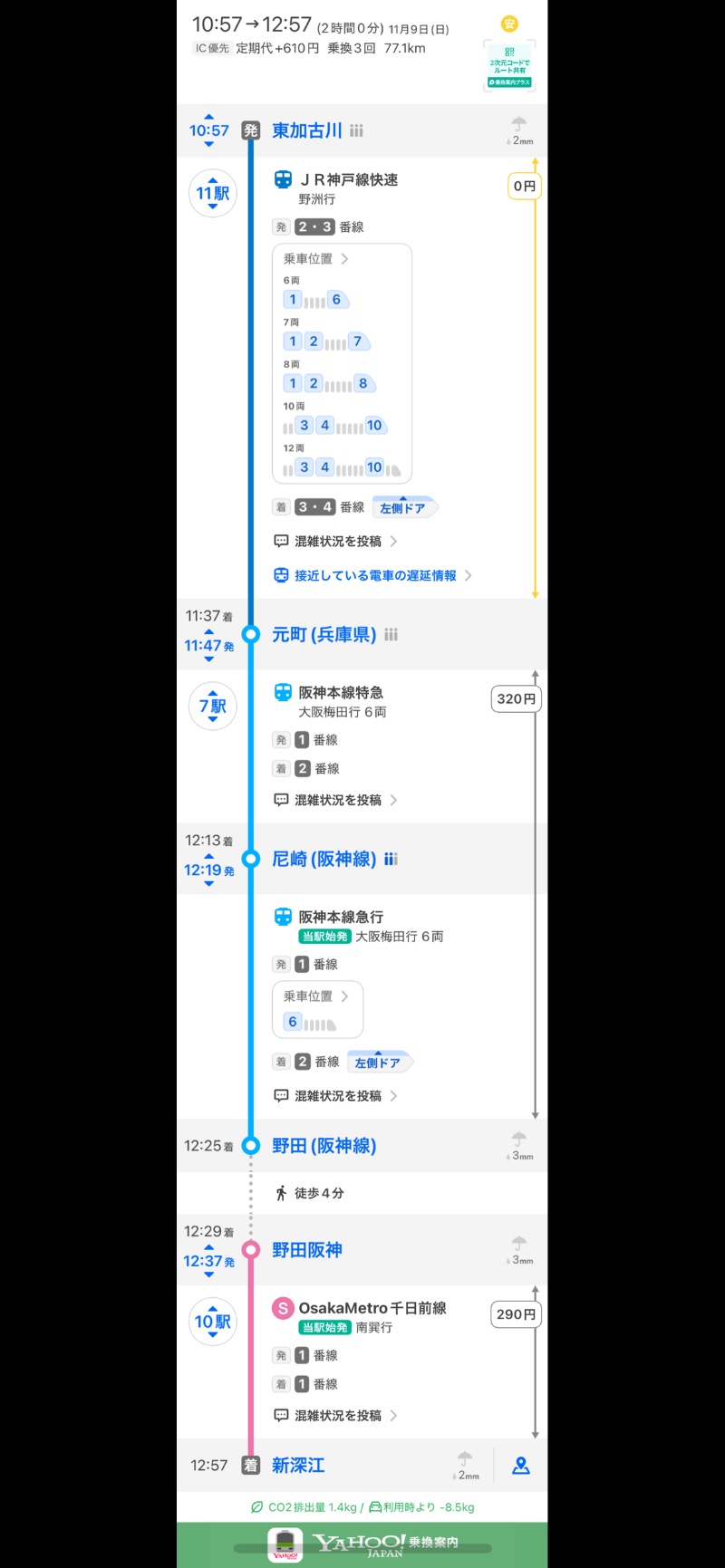Open the QR code route sharing button
Viewport: 725px width, 1568px height.
(509, 66)
